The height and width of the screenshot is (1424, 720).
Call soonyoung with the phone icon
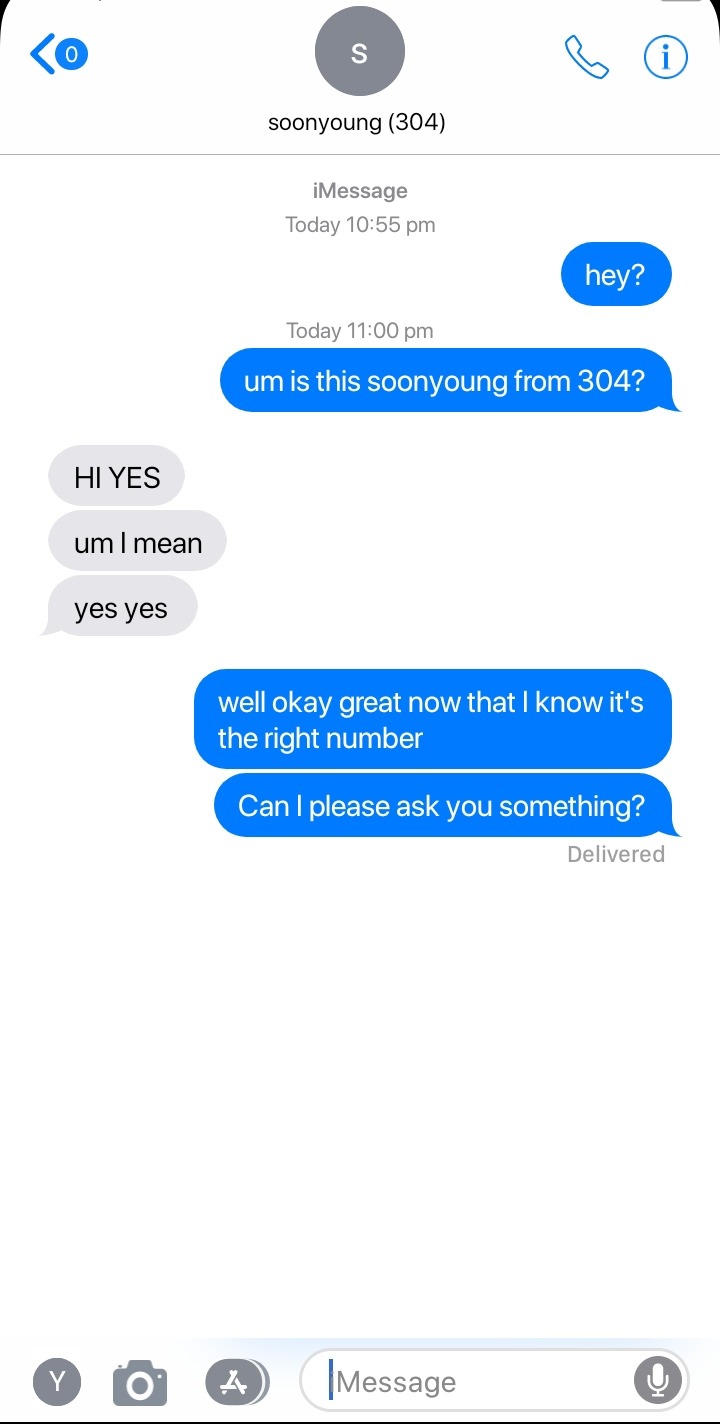click(x=586, y=57)
